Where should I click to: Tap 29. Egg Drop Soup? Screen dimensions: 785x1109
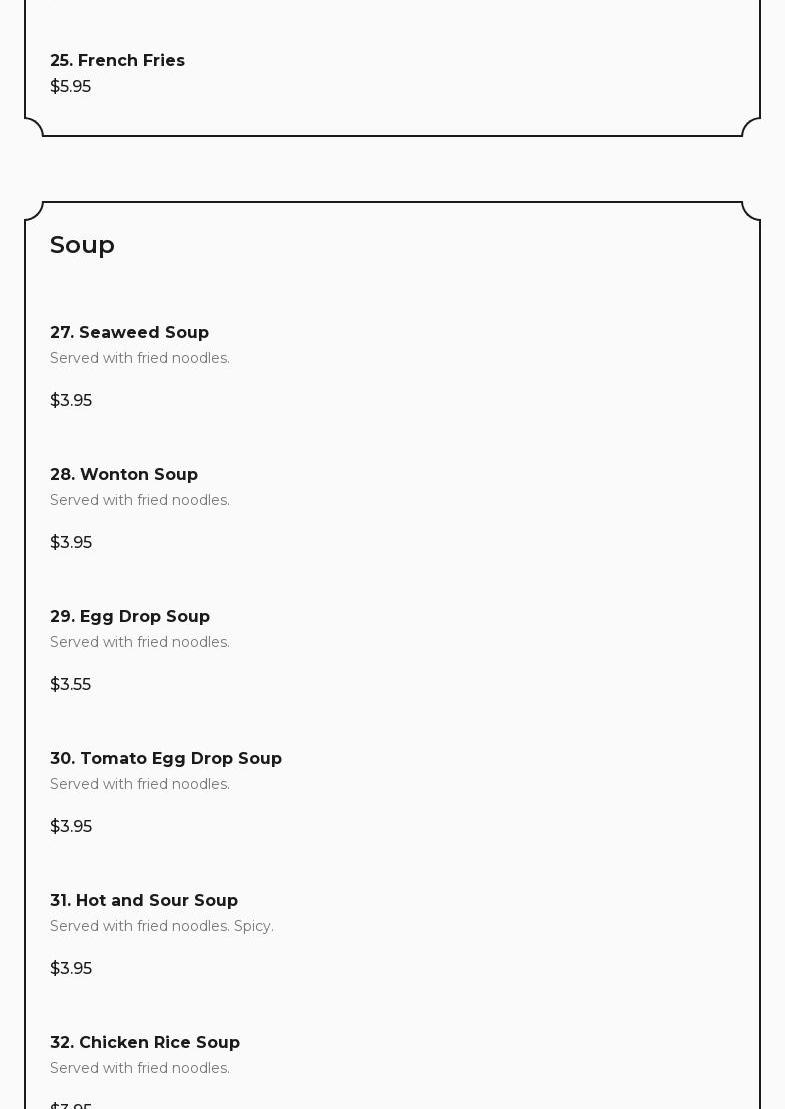tap(130, 617)
